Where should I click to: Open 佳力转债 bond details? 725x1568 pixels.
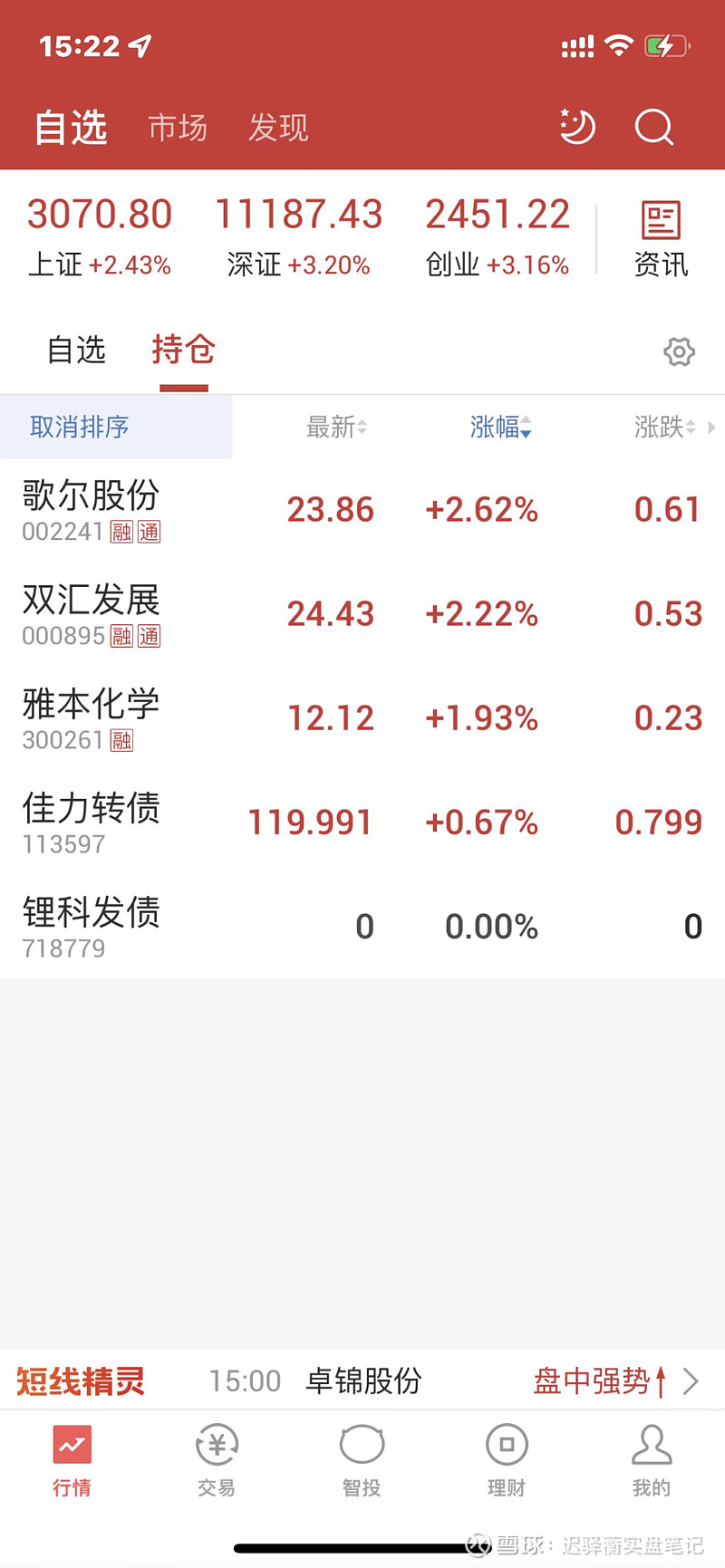click(362, 822)
